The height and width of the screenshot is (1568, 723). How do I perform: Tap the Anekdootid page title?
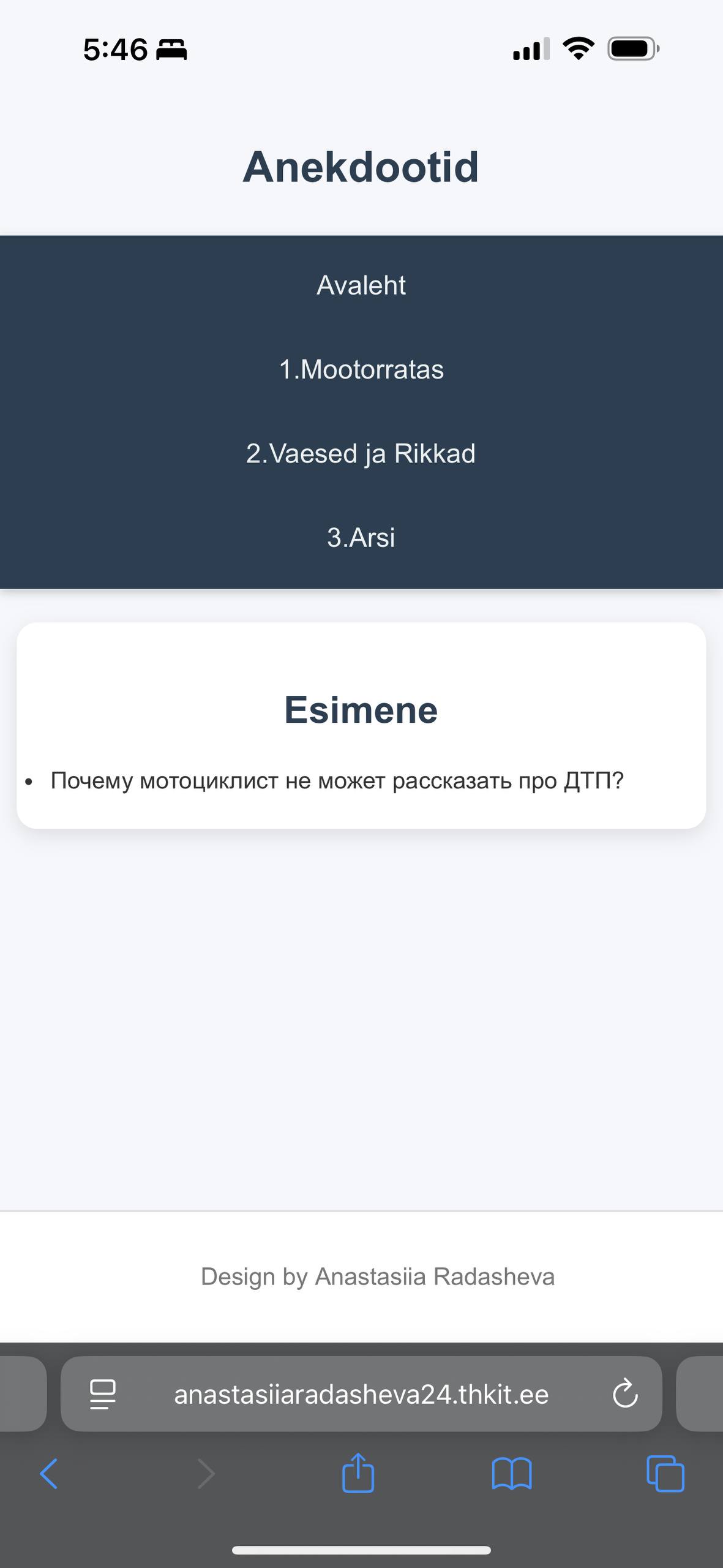click(361, 167)
